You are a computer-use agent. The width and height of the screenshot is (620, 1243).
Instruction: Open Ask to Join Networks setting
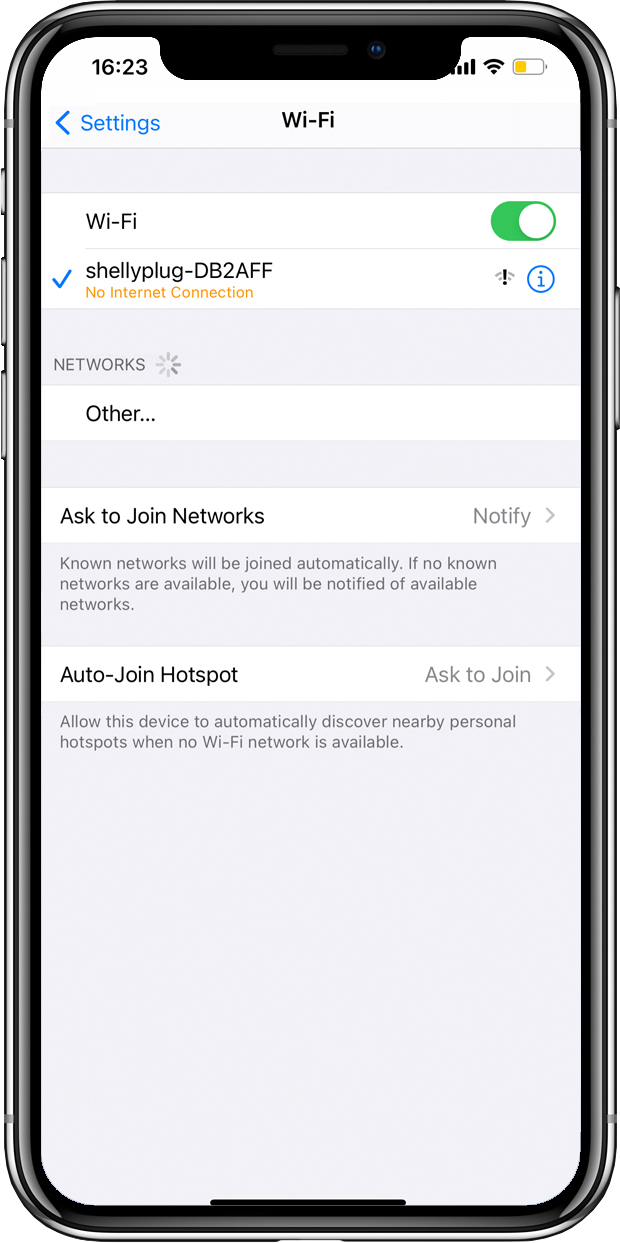point(310,516)
